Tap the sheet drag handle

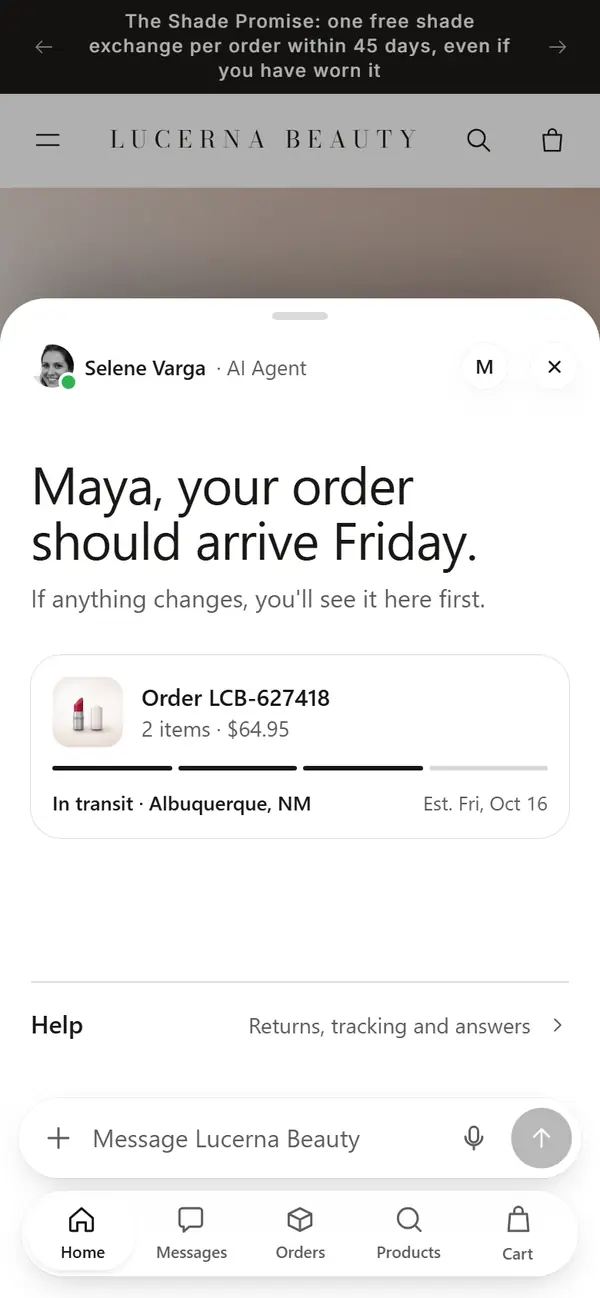[300, 316]
